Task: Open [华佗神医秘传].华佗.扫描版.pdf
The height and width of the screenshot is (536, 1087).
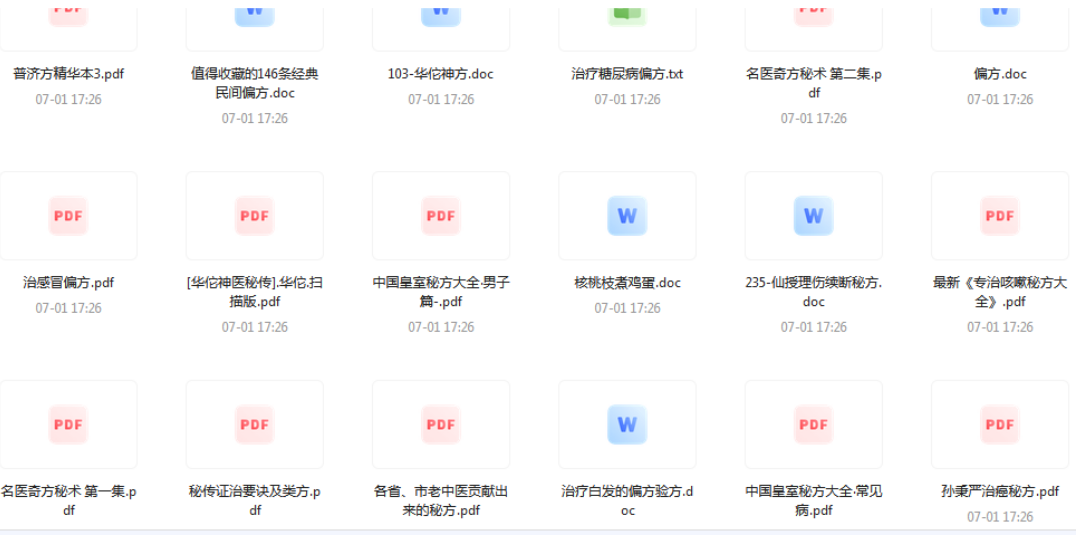Action: [x=254, y=216]
